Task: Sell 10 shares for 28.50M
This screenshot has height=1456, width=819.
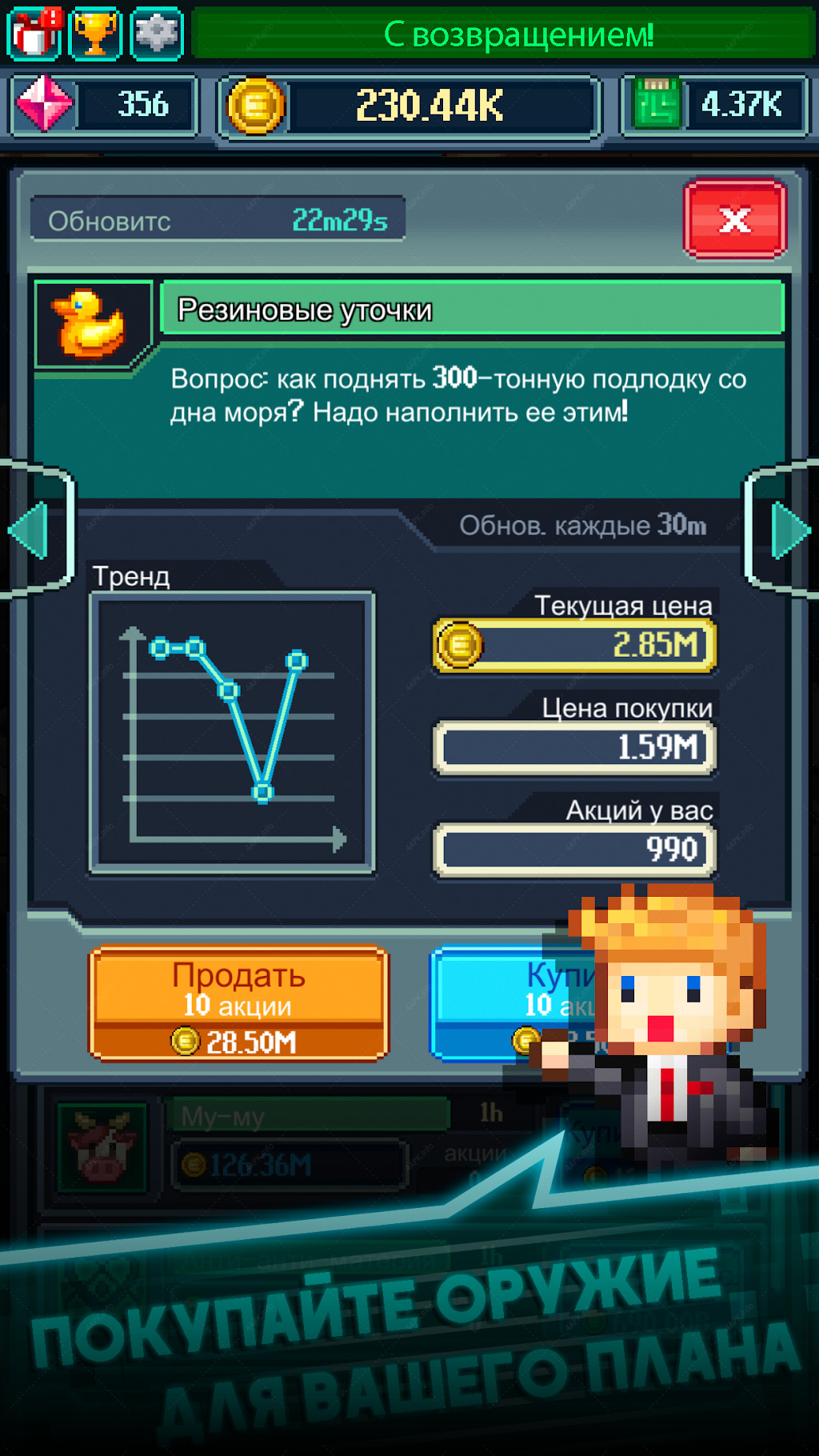Action: tap(238, 1004)
